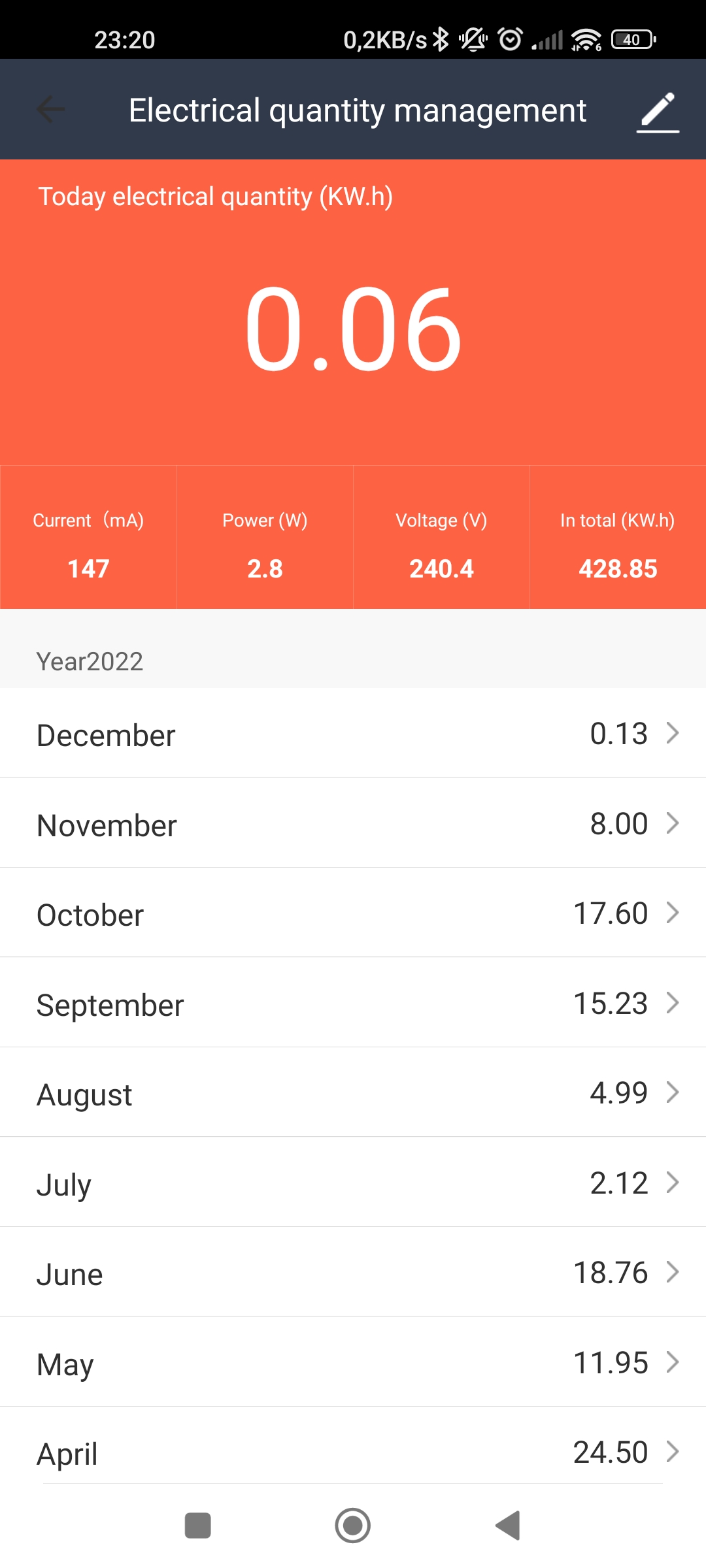View November usage of 8.00
706x1568 pixels.
click(353, 823)
